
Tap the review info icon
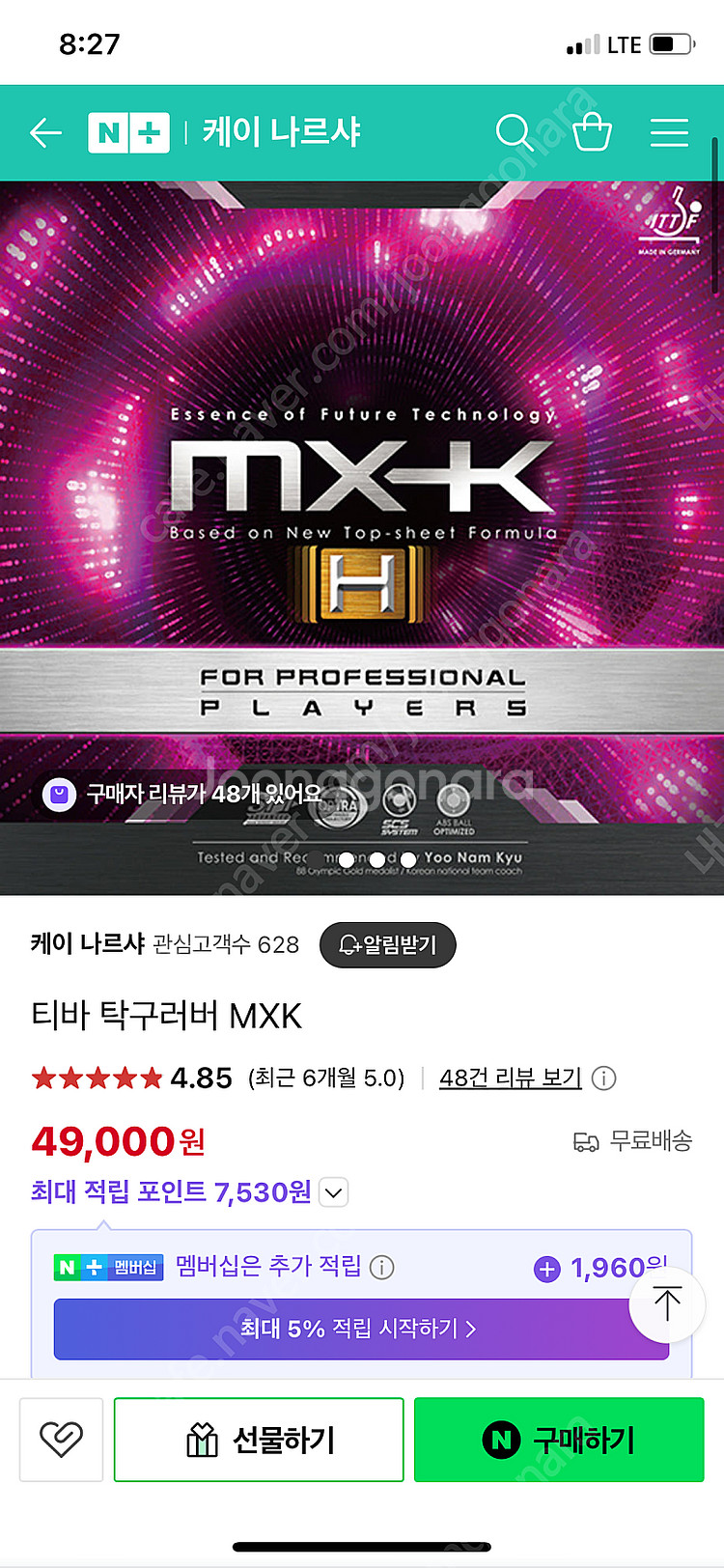pos(603,1078)
